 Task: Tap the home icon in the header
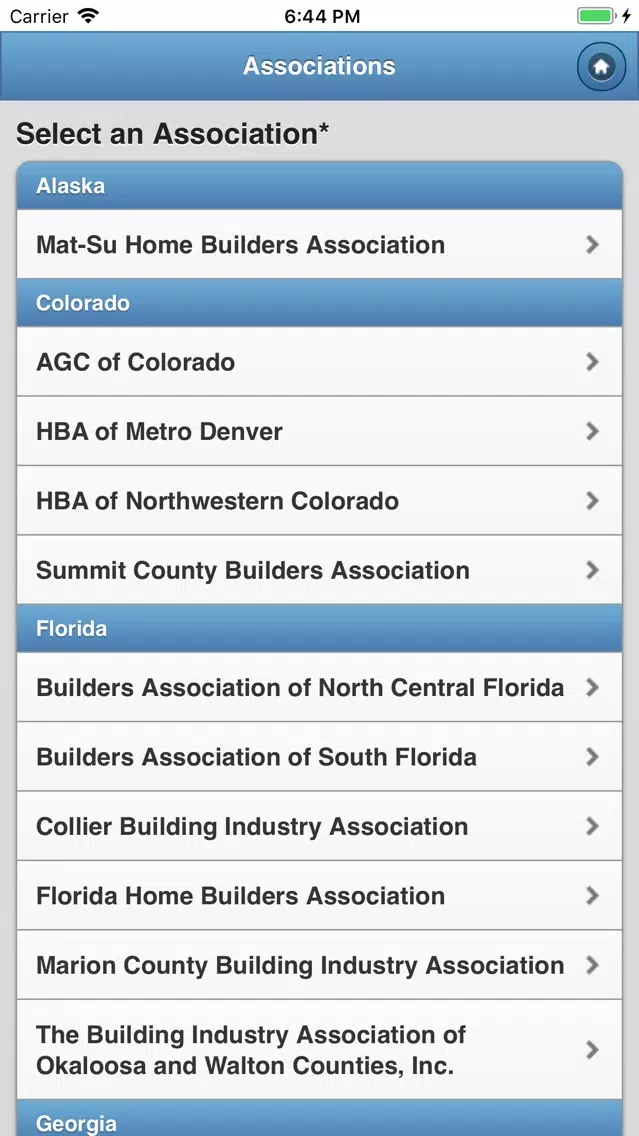(x=601, y=67)
